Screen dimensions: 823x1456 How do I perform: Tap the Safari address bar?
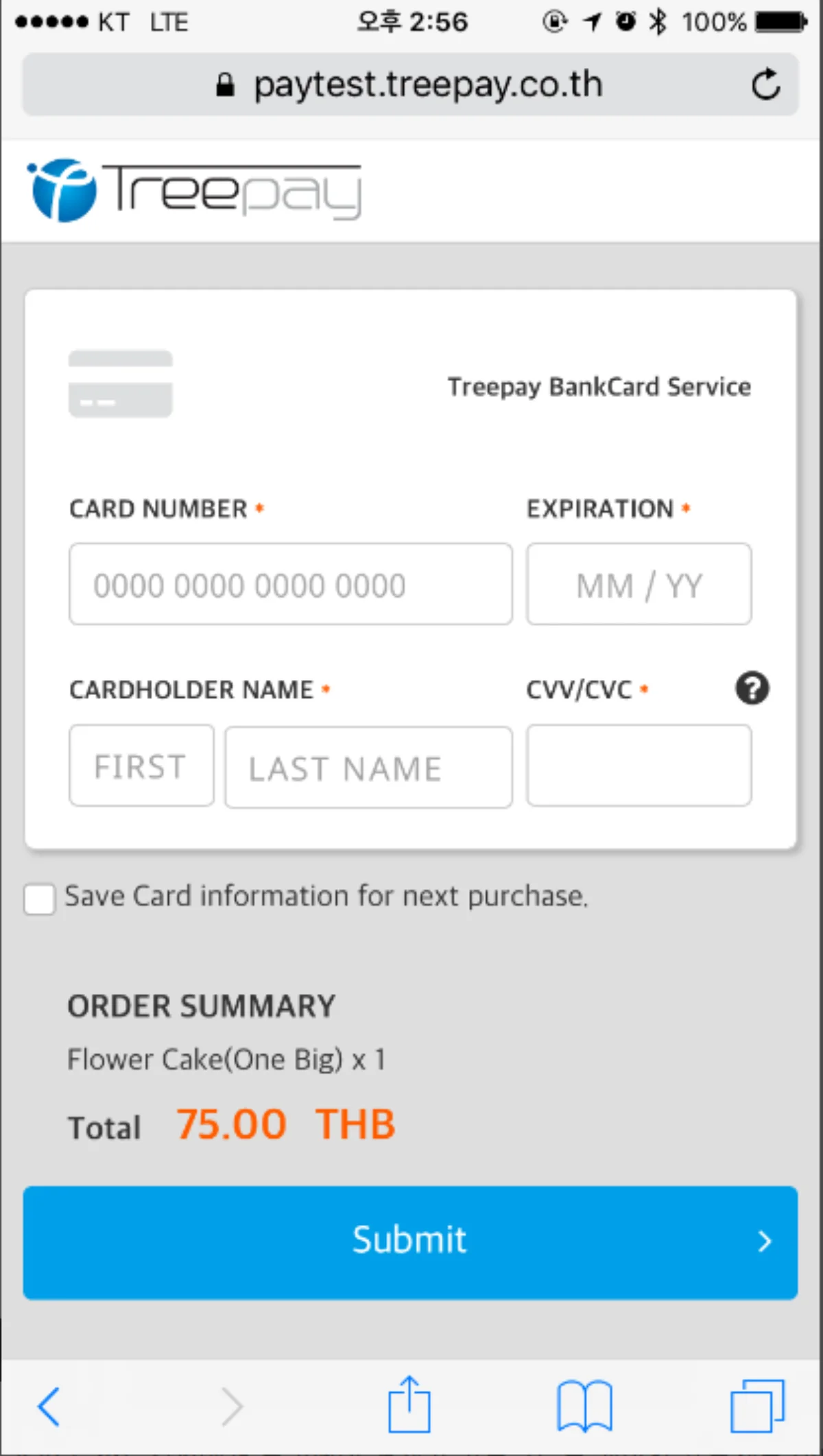[x=409, y=85]
